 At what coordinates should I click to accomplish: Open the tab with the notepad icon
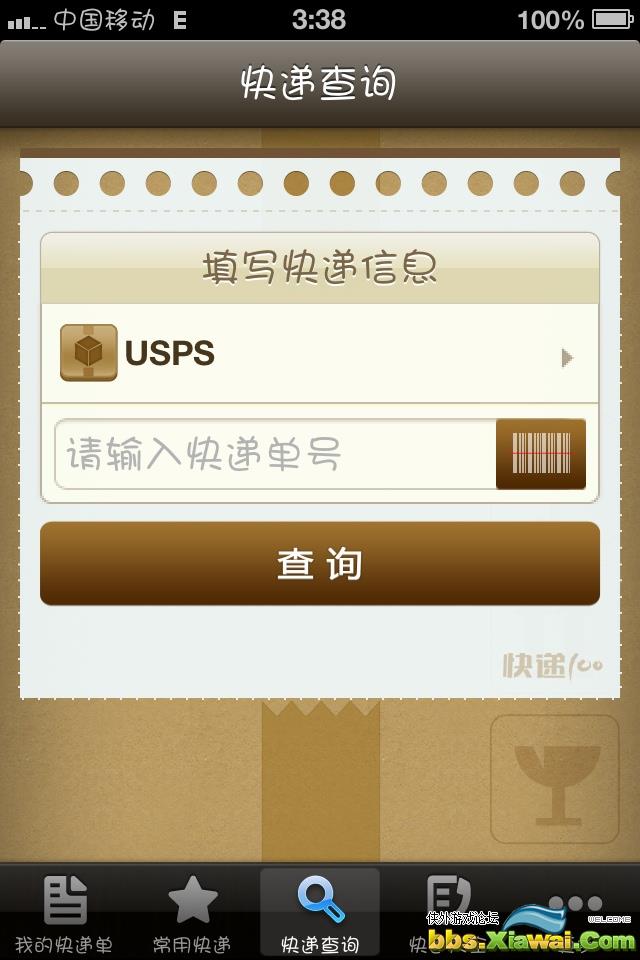[446, 906]
